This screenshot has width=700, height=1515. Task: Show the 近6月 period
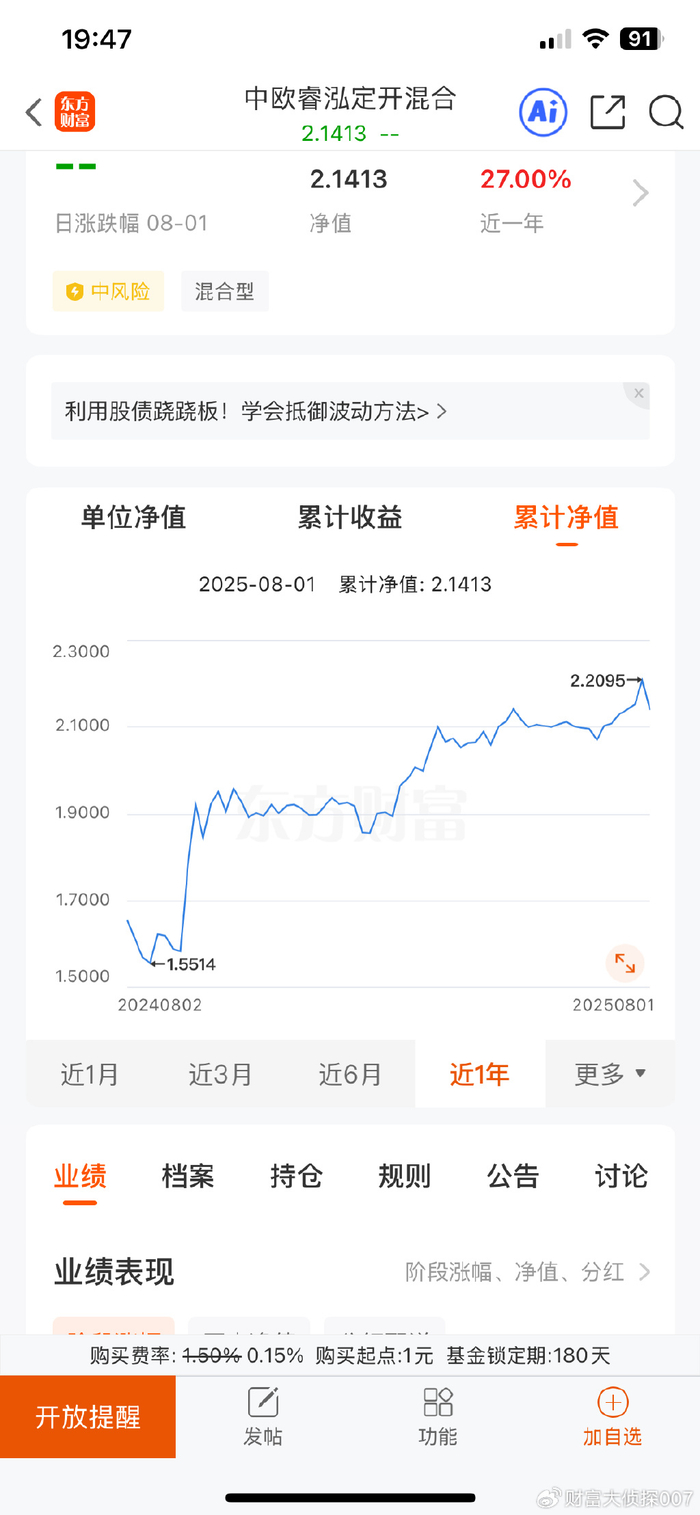[350, 1074]
